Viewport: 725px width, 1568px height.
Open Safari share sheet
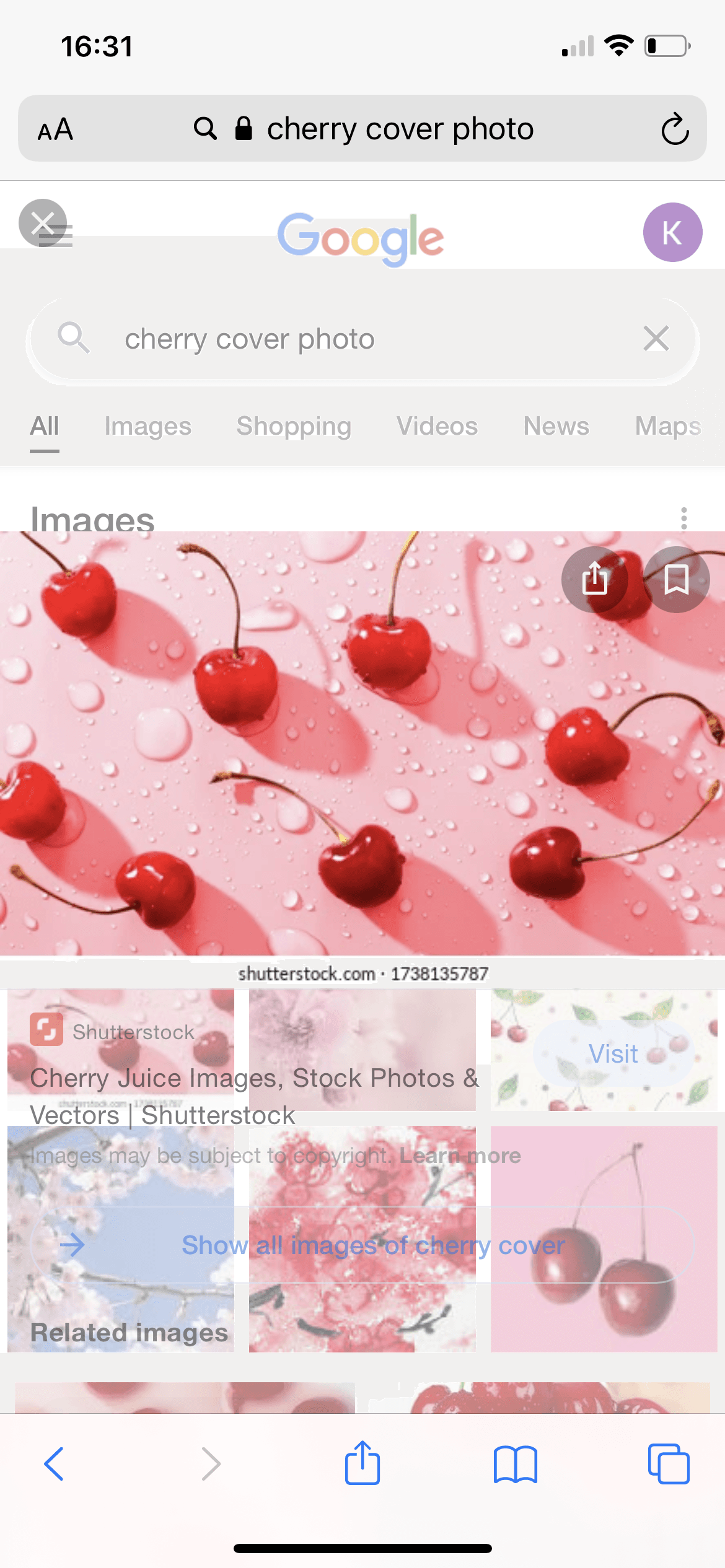tap(362, 1462)
